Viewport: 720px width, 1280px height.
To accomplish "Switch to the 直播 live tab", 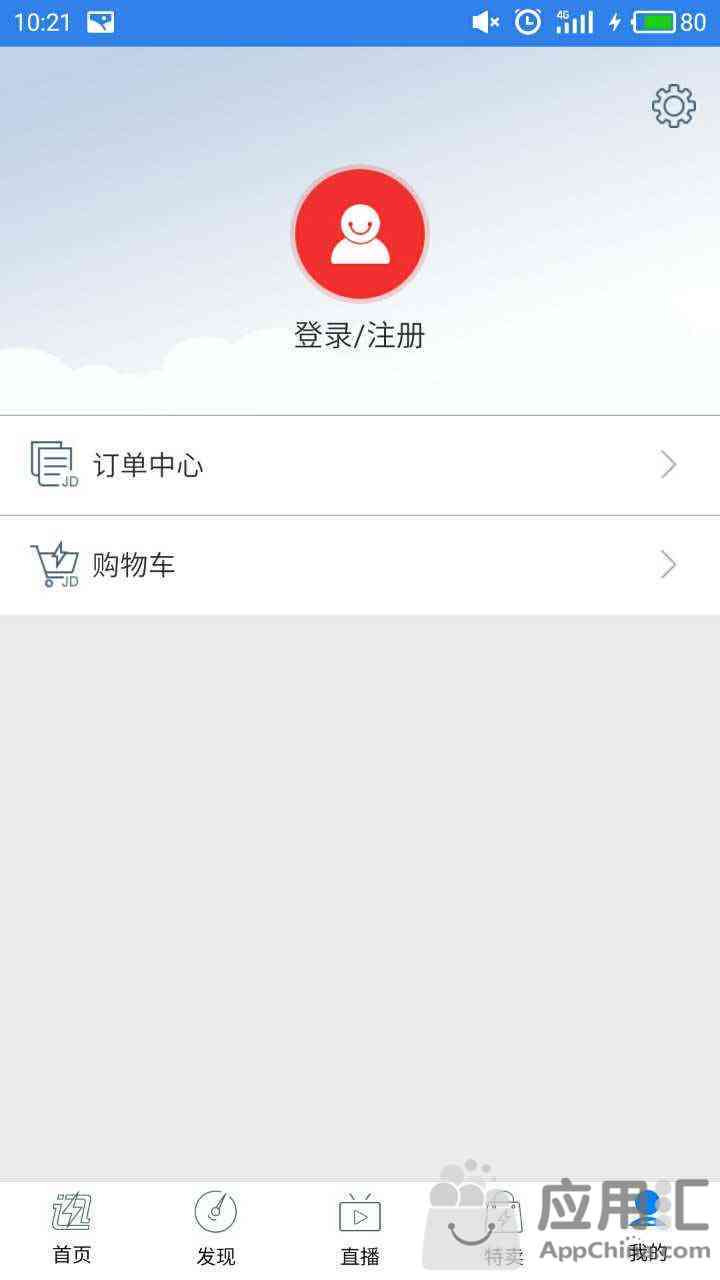I will click(x=360, y=1229).
